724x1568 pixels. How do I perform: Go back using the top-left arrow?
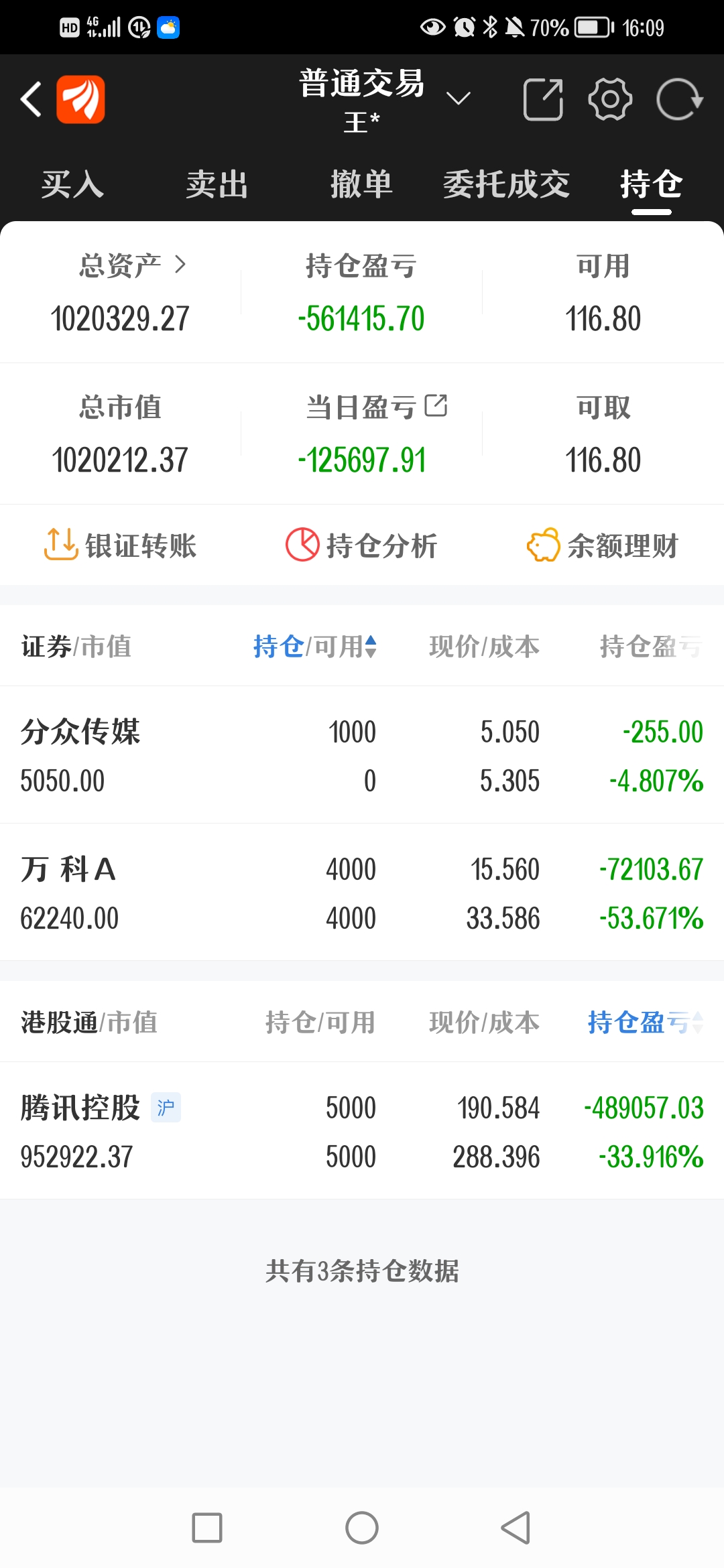coord(32,99)
